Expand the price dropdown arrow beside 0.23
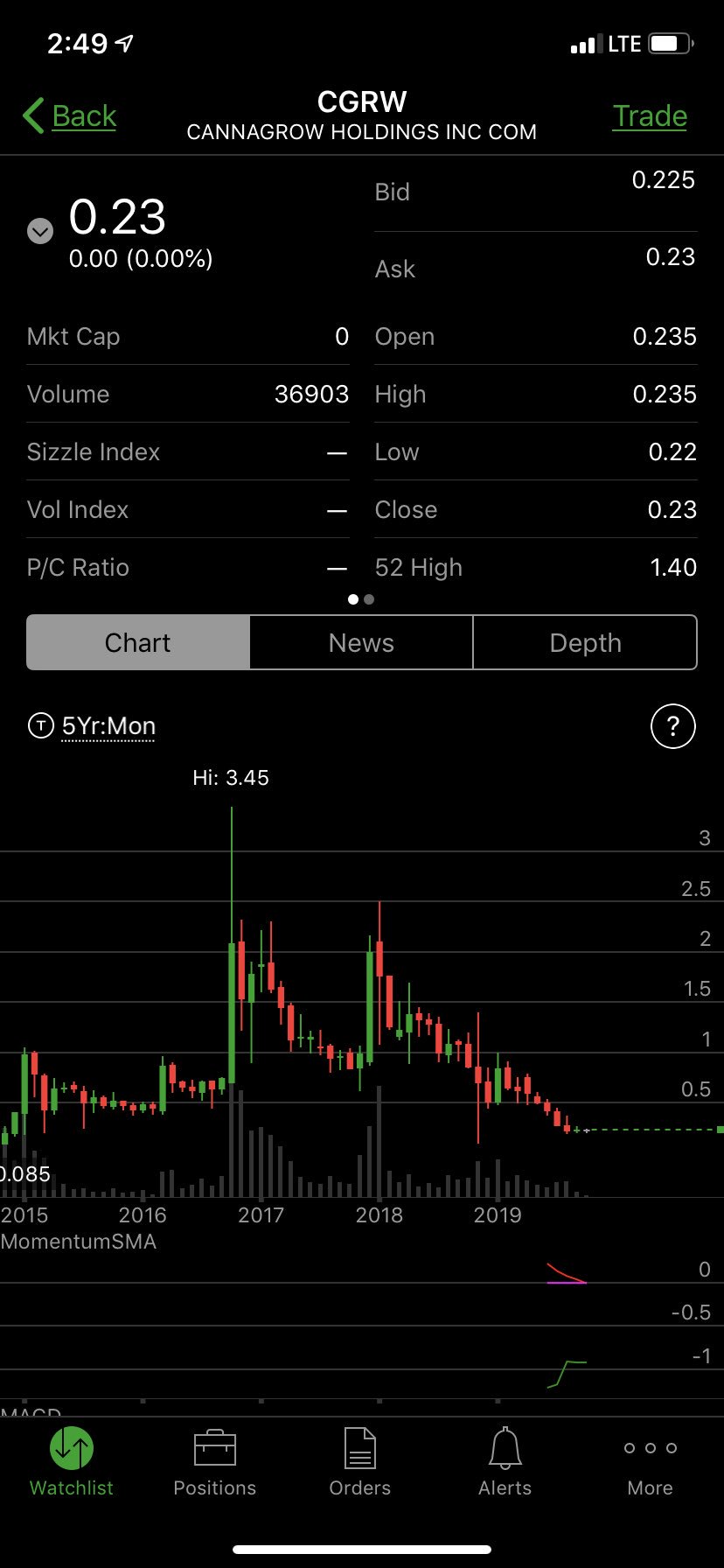The height and width of the screenshot is (1568, 724). (40, 231)
